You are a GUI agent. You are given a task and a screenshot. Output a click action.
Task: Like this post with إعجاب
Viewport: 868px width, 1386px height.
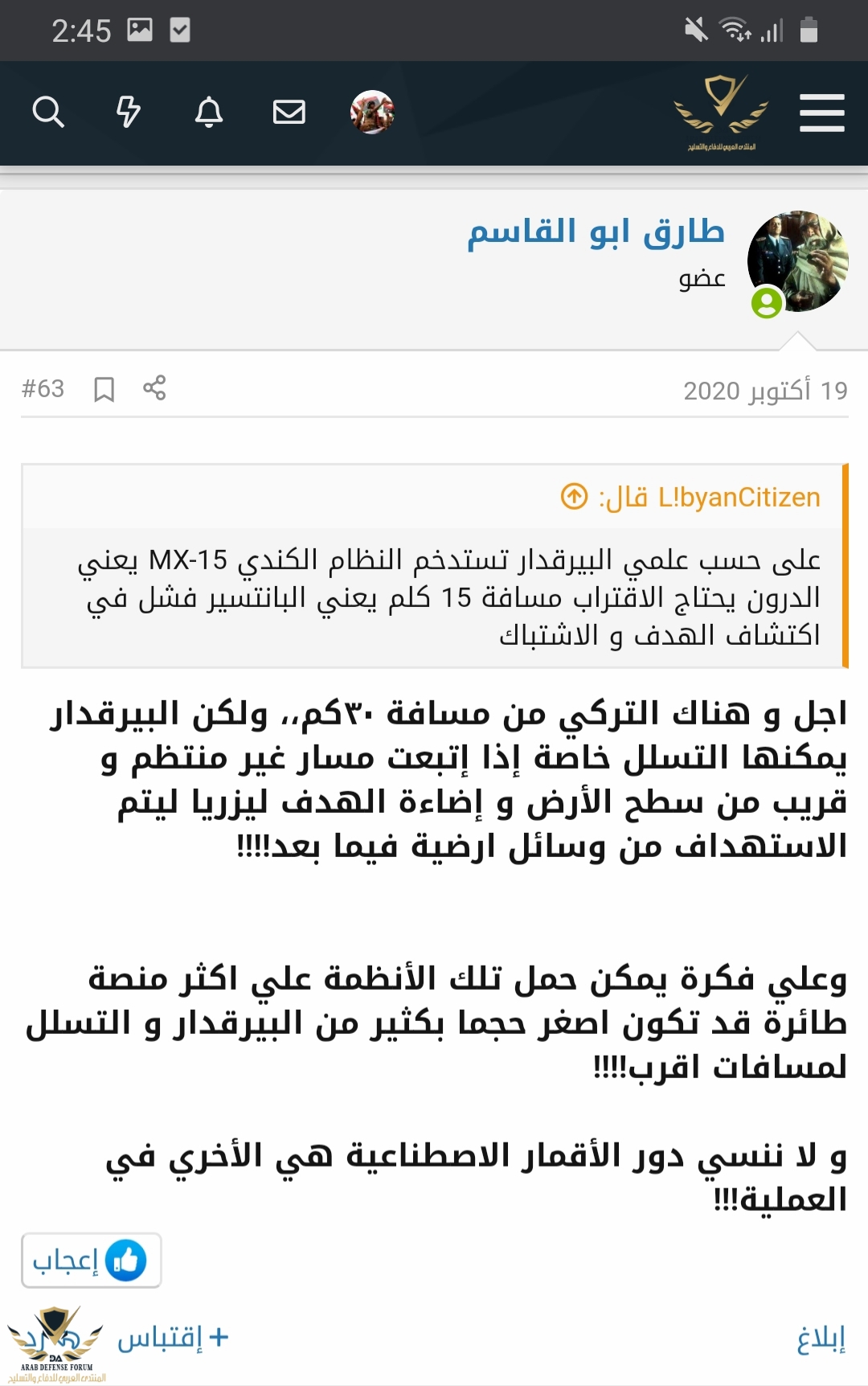[91, 1260]
